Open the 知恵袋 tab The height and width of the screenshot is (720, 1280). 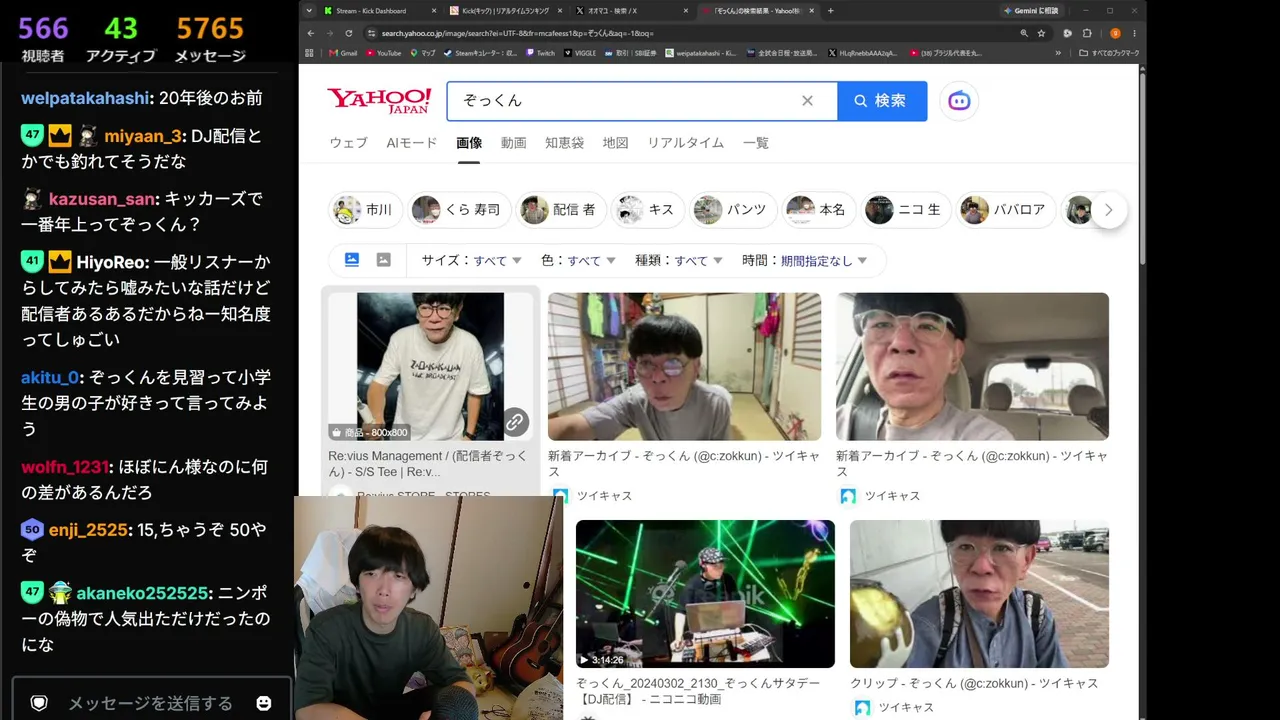[x=564, y=143]
